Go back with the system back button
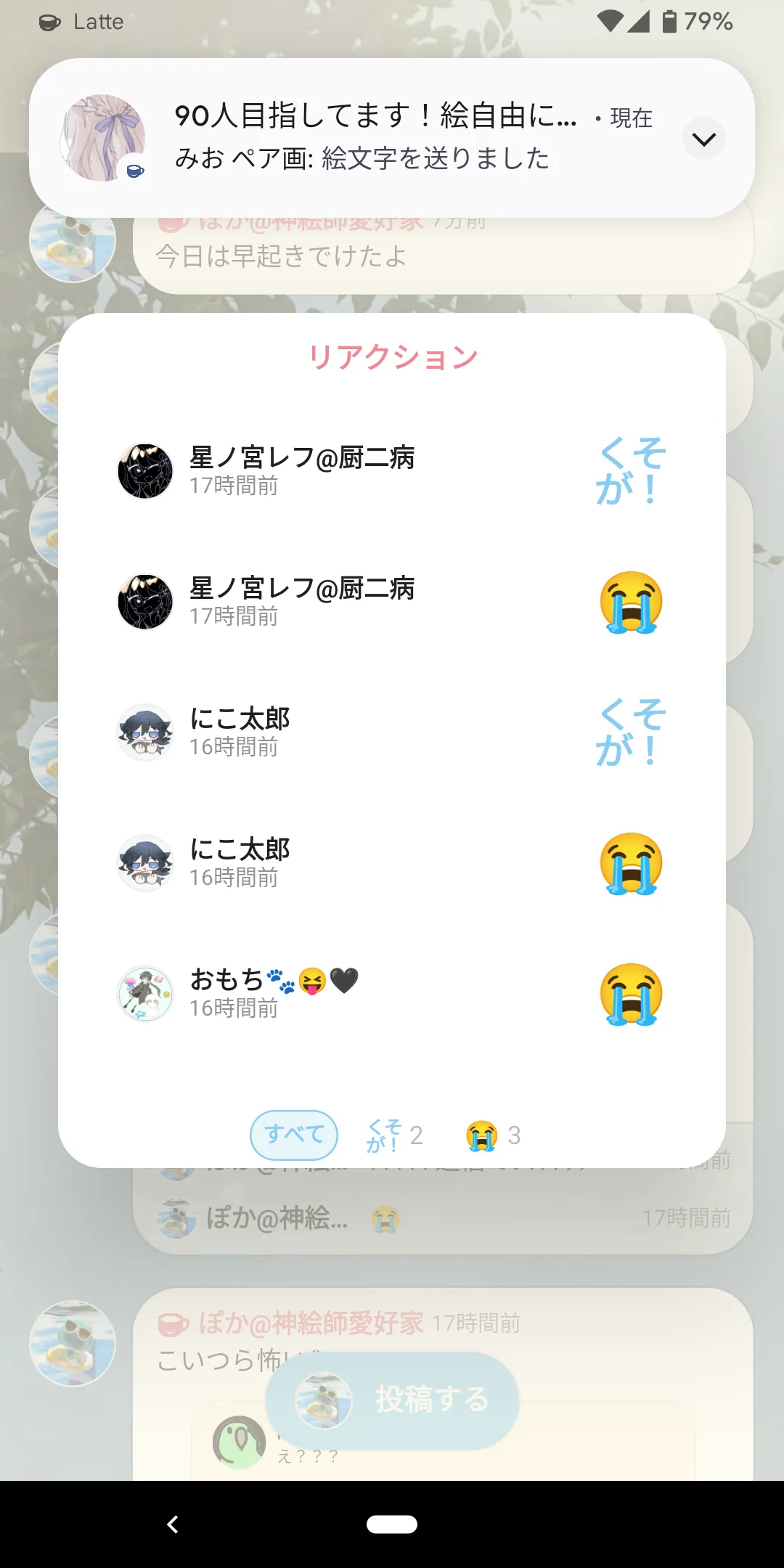The height and width of the screenshot is (1568, 784). 173,1524
